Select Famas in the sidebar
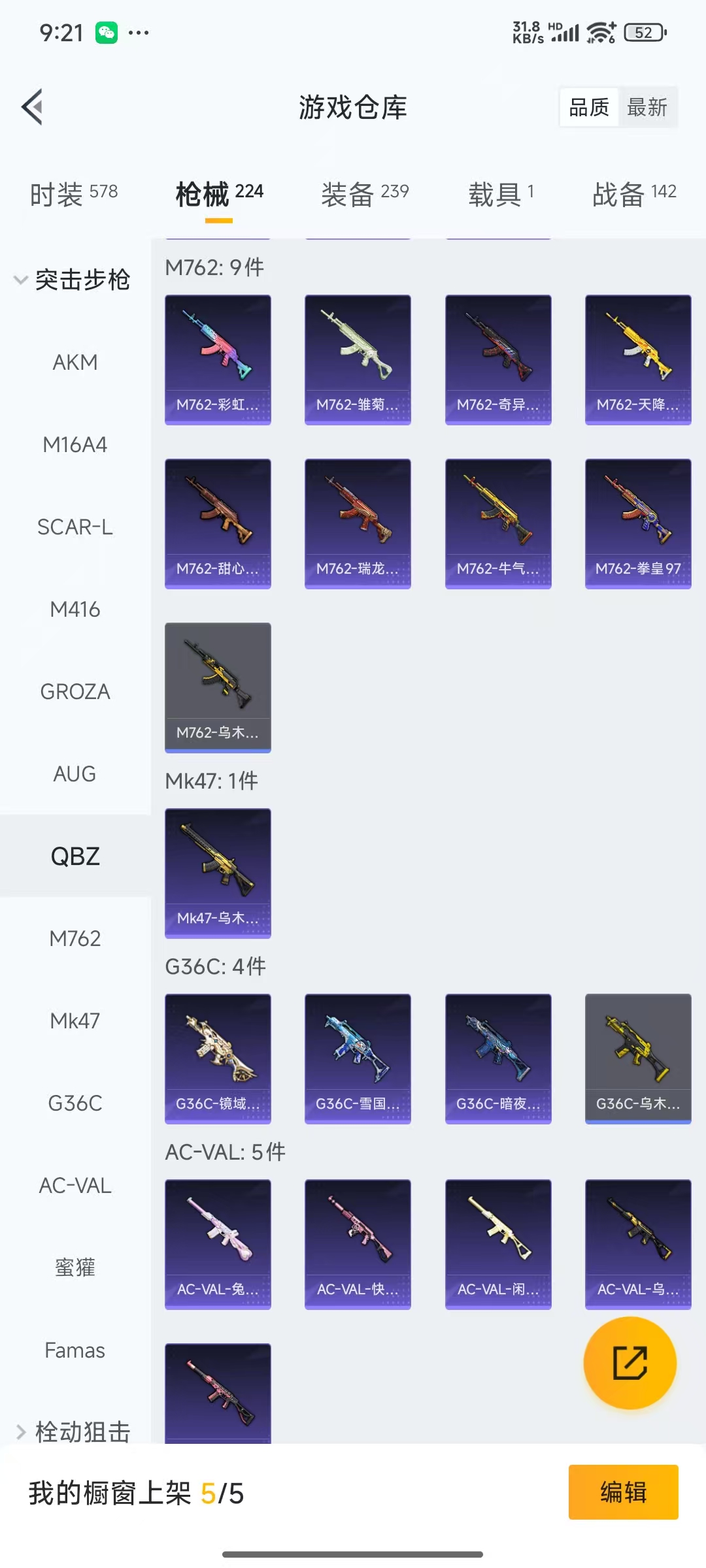 [x=75, y=1350]
